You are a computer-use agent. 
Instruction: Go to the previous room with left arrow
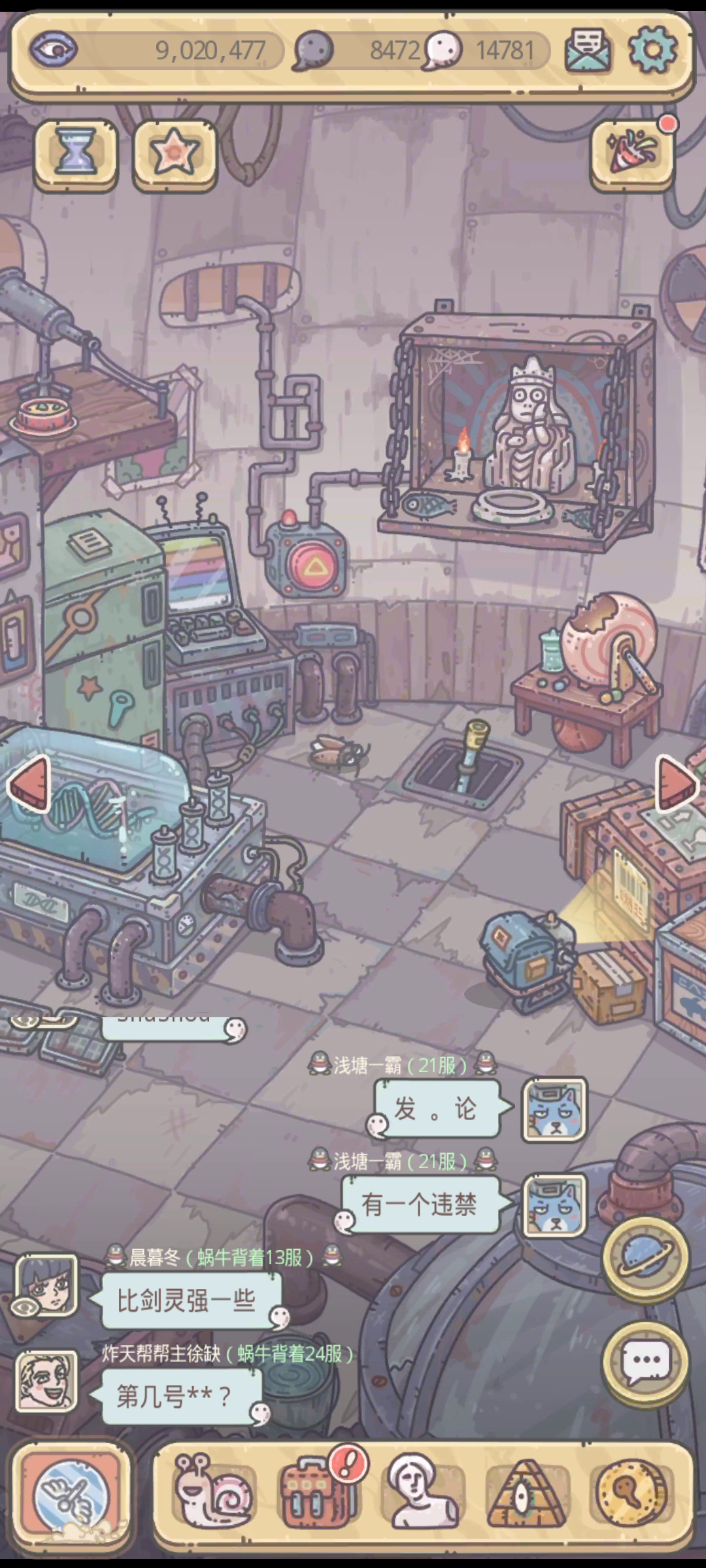pos(29,783)
